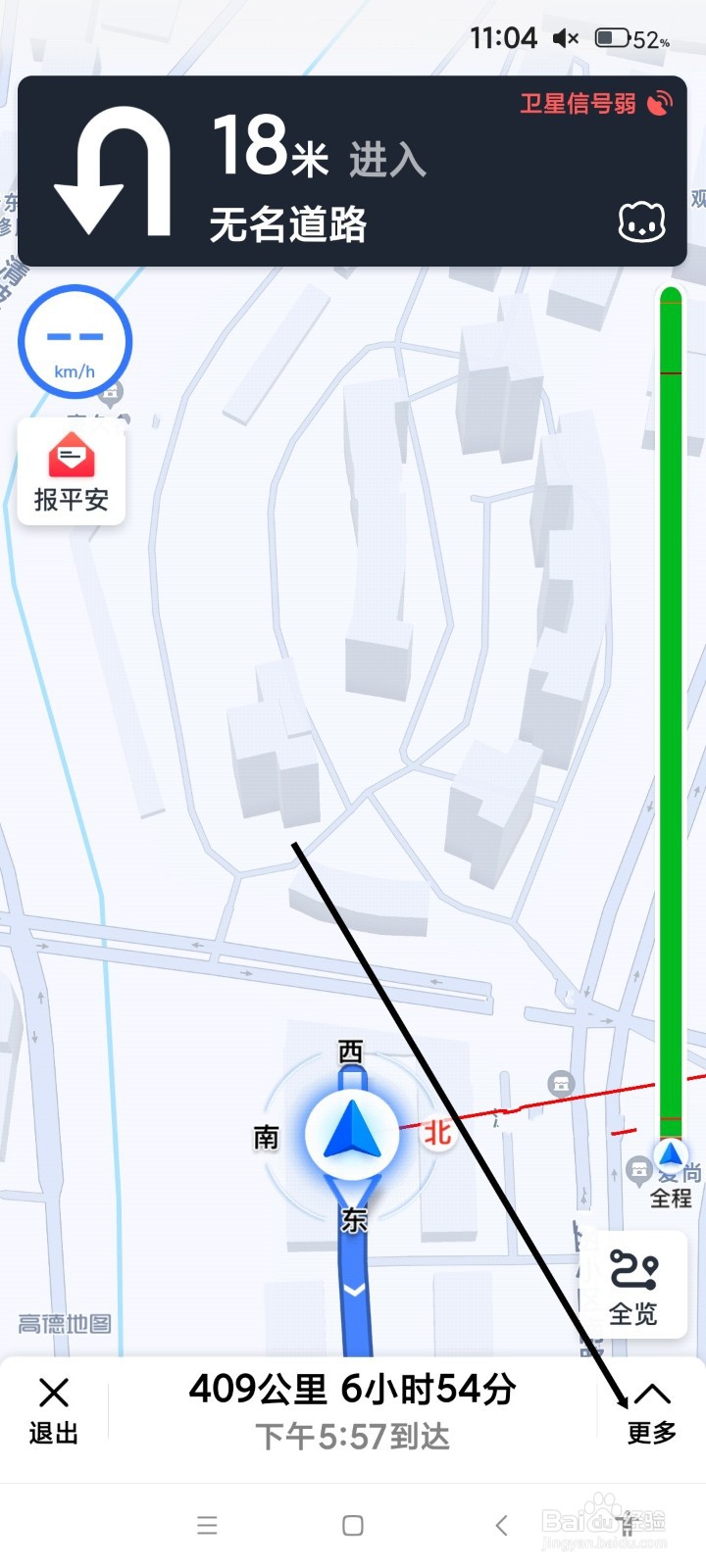Tap the panda assistant icon in navigation banner

642,222
